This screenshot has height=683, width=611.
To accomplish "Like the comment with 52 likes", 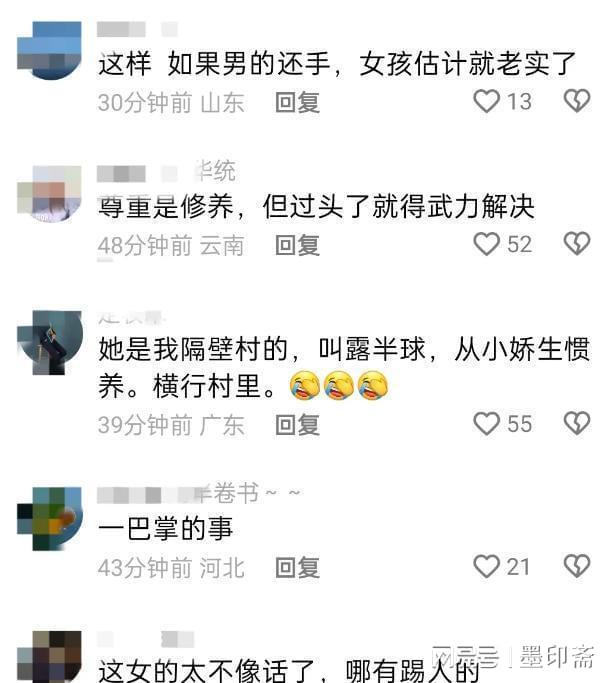I will (x=487, y=244).
